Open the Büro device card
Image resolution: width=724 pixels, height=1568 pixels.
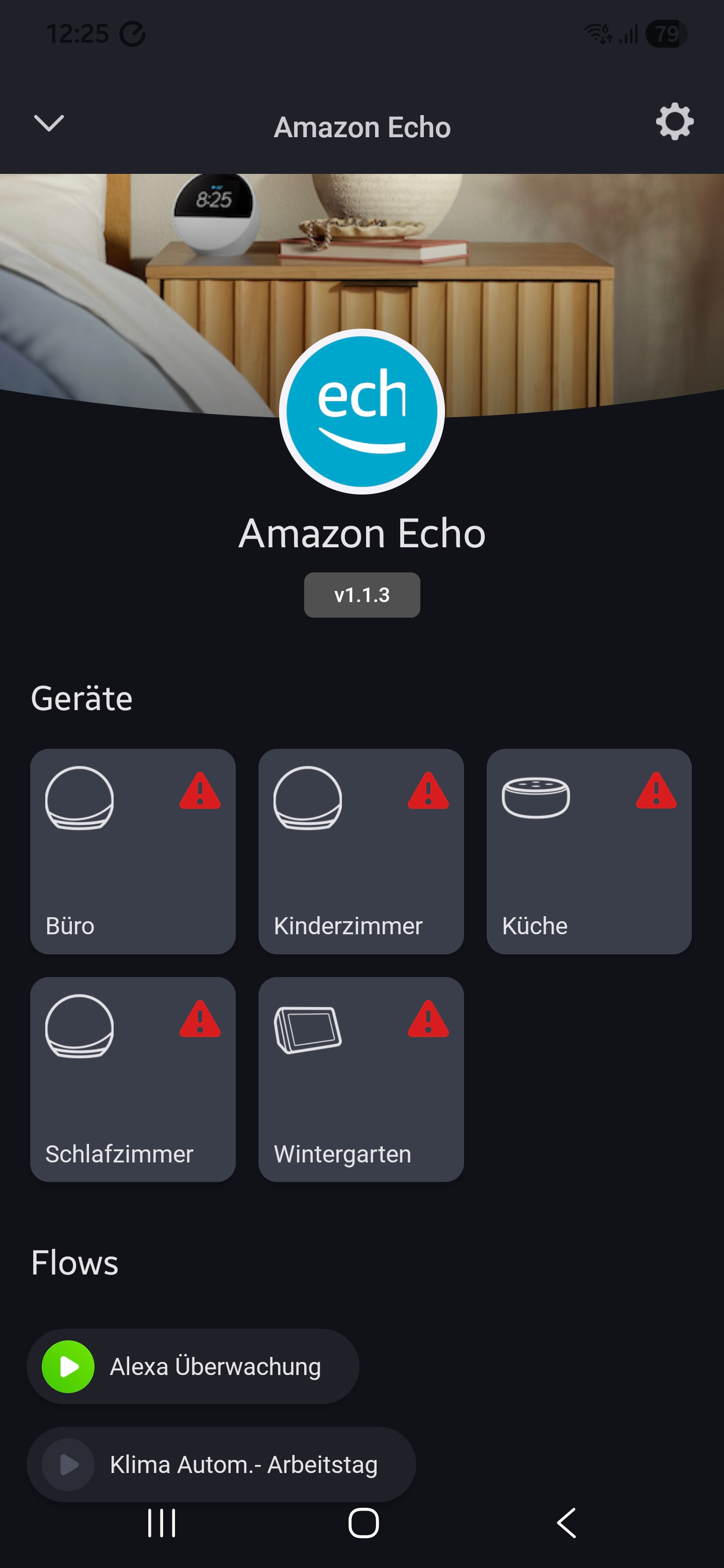[x=133, y=851]
